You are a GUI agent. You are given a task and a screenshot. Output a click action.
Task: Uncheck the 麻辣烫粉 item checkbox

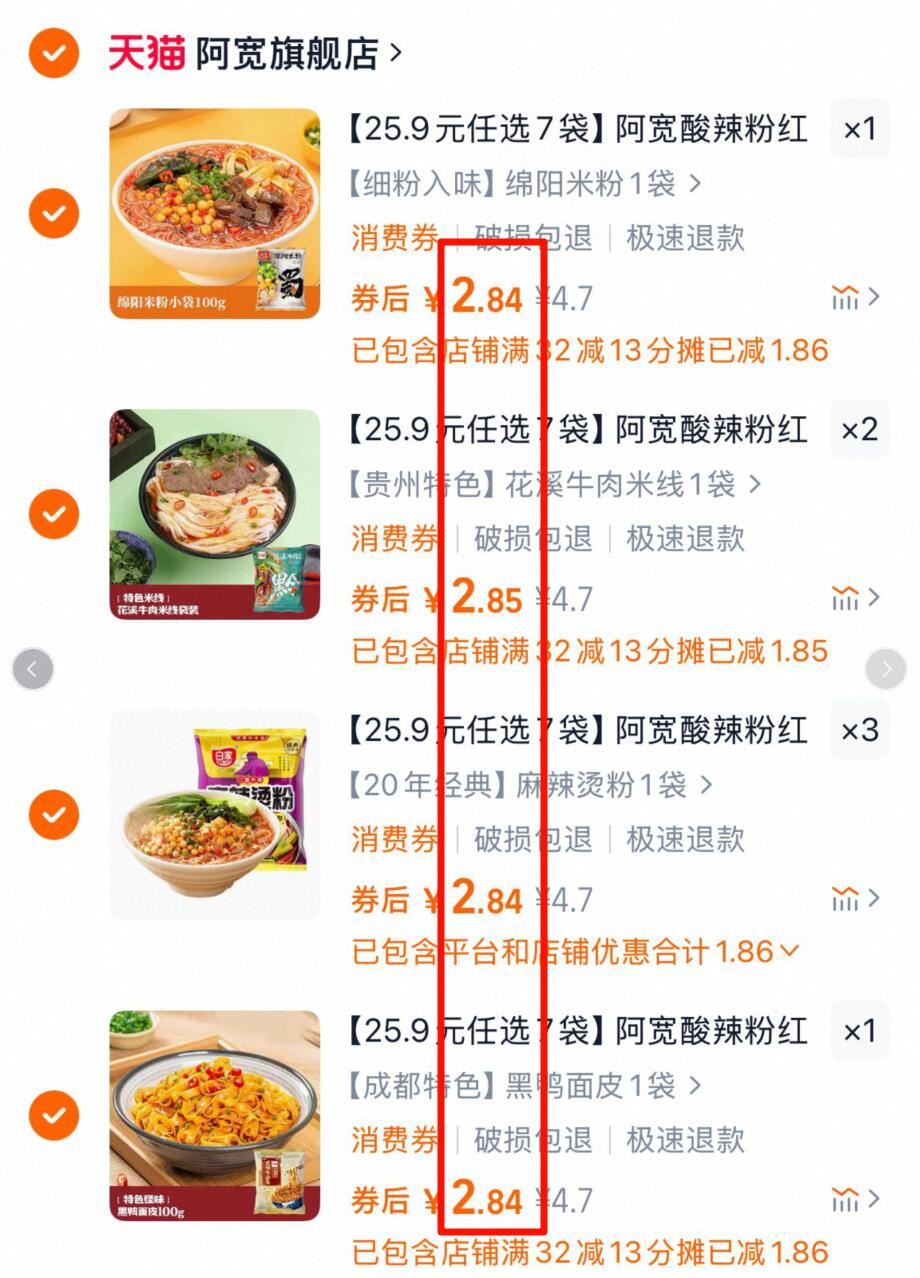tap(52, 815)
